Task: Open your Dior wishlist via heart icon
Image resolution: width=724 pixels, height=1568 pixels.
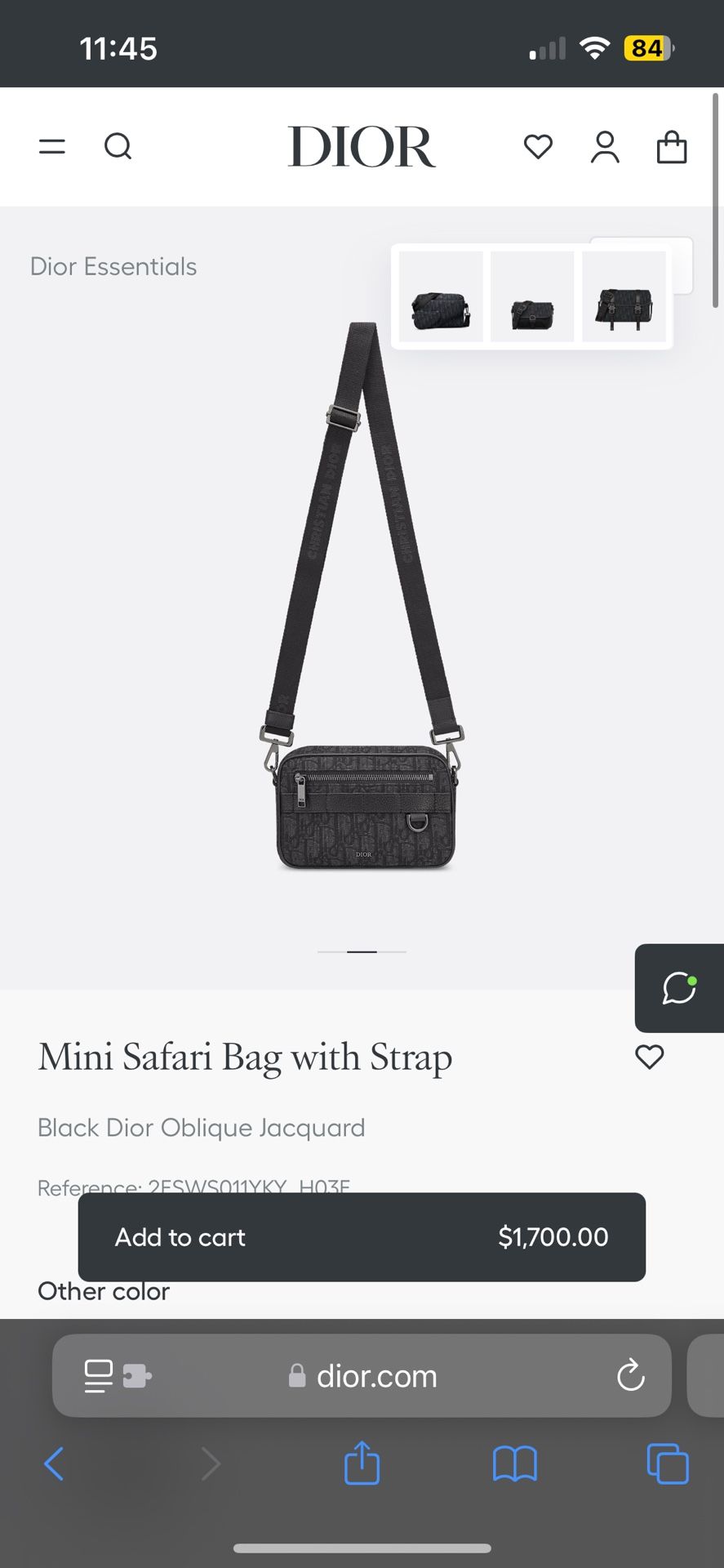Action: coord(538,147)
